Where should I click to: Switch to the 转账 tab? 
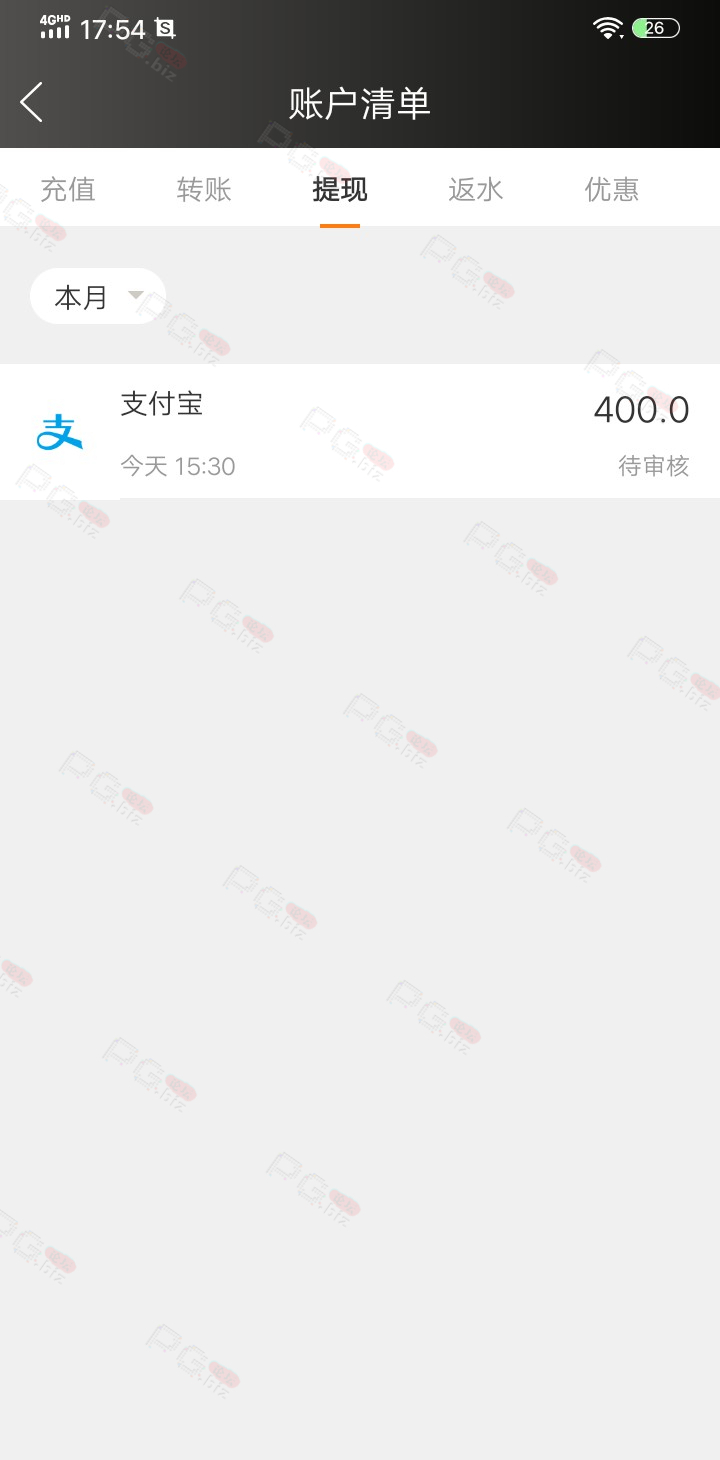pos(204,189)
